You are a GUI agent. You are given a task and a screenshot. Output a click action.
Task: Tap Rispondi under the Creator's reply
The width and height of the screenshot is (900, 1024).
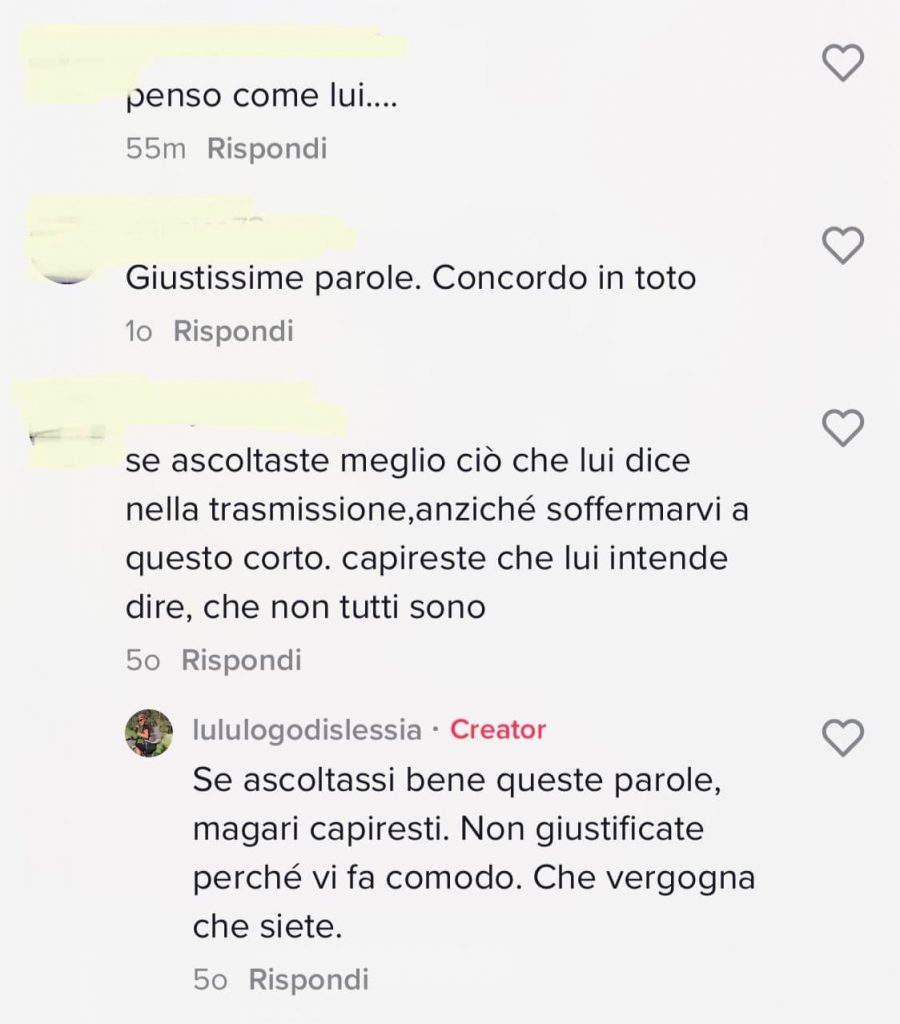(x=308, y=980)
